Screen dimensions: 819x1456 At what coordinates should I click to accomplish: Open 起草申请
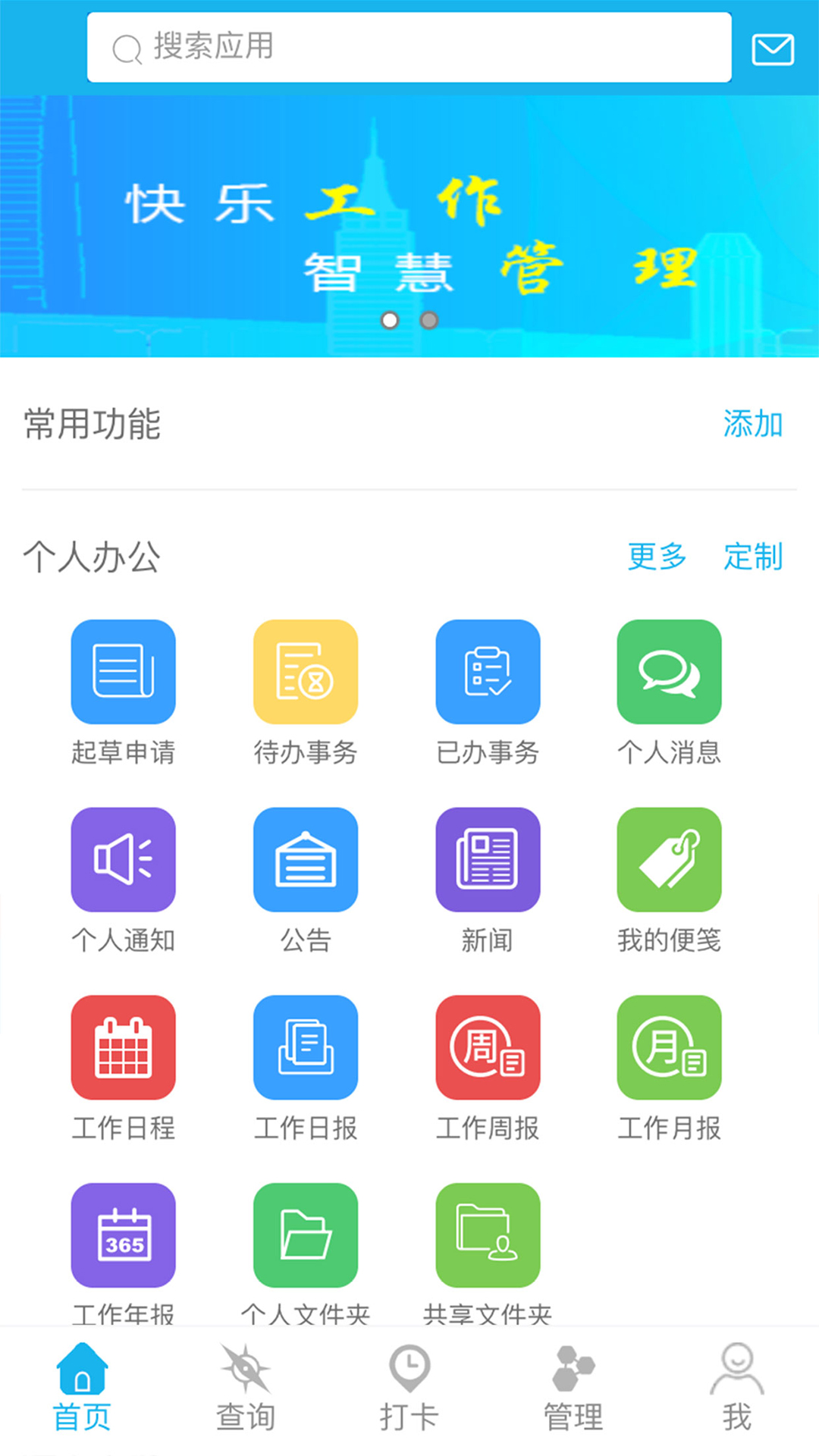click(x=124, y=672)
